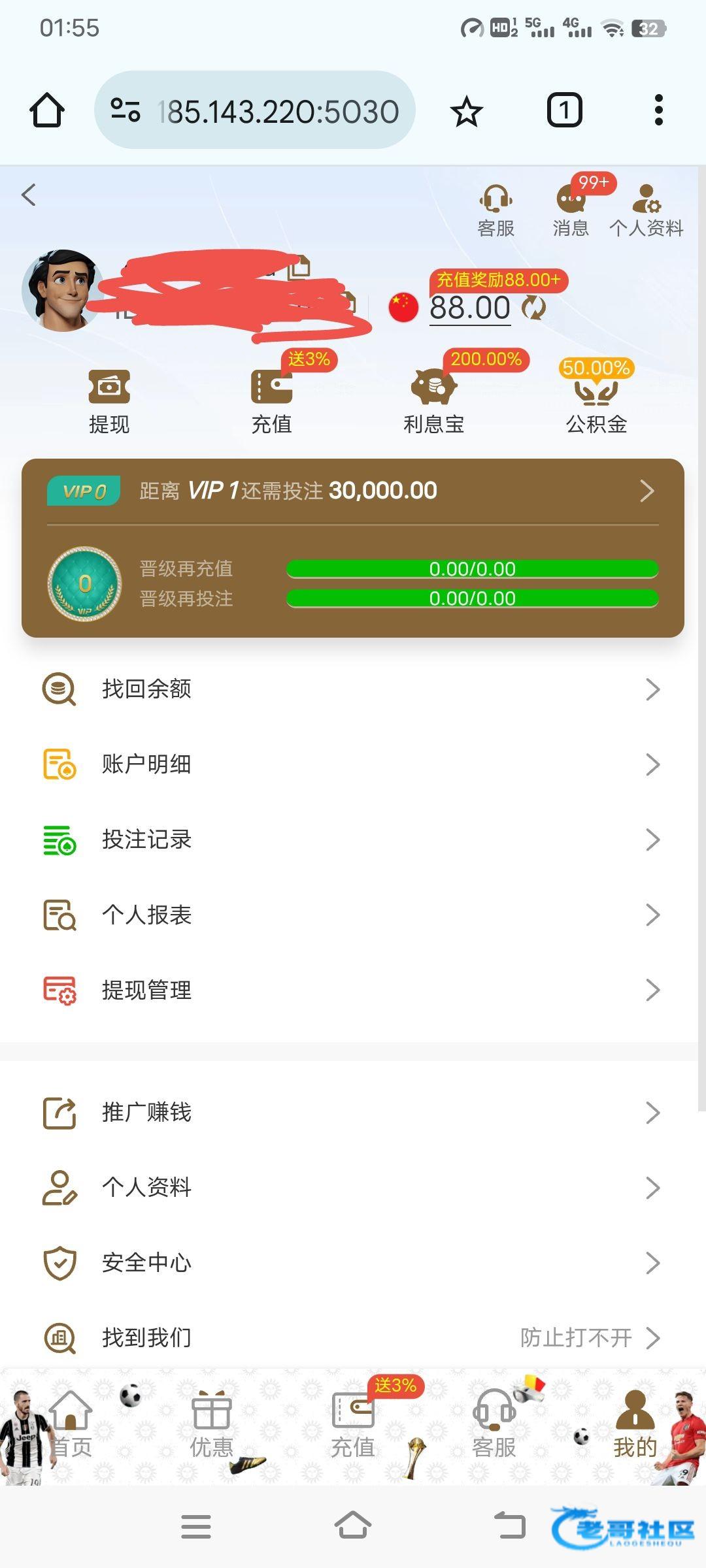This screenshot has width=706, height=1568.
Task: Switch to the 首页 home tab
Action: [x=71, y=1424]
